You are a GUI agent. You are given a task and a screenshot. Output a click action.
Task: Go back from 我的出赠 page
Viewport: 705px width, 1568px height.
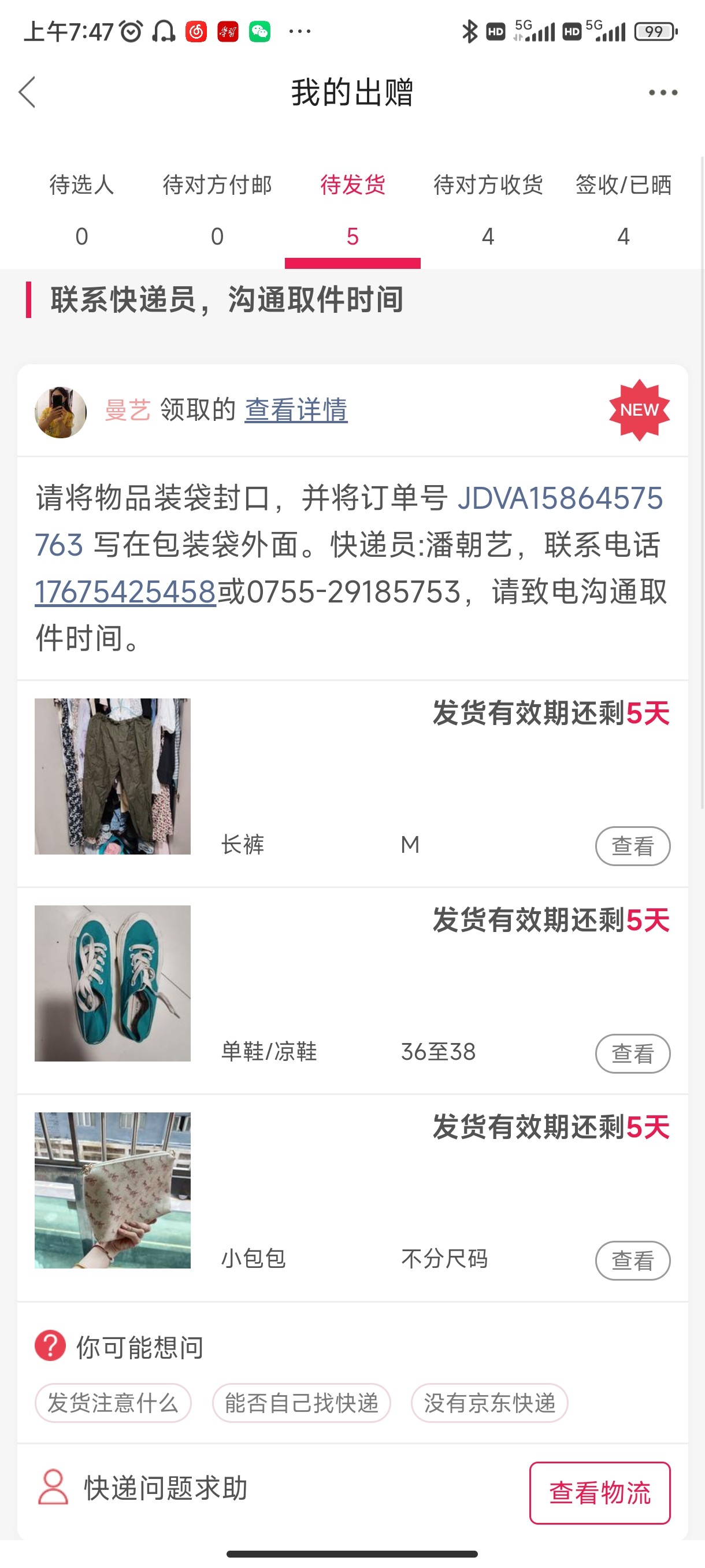pos(27,93)
